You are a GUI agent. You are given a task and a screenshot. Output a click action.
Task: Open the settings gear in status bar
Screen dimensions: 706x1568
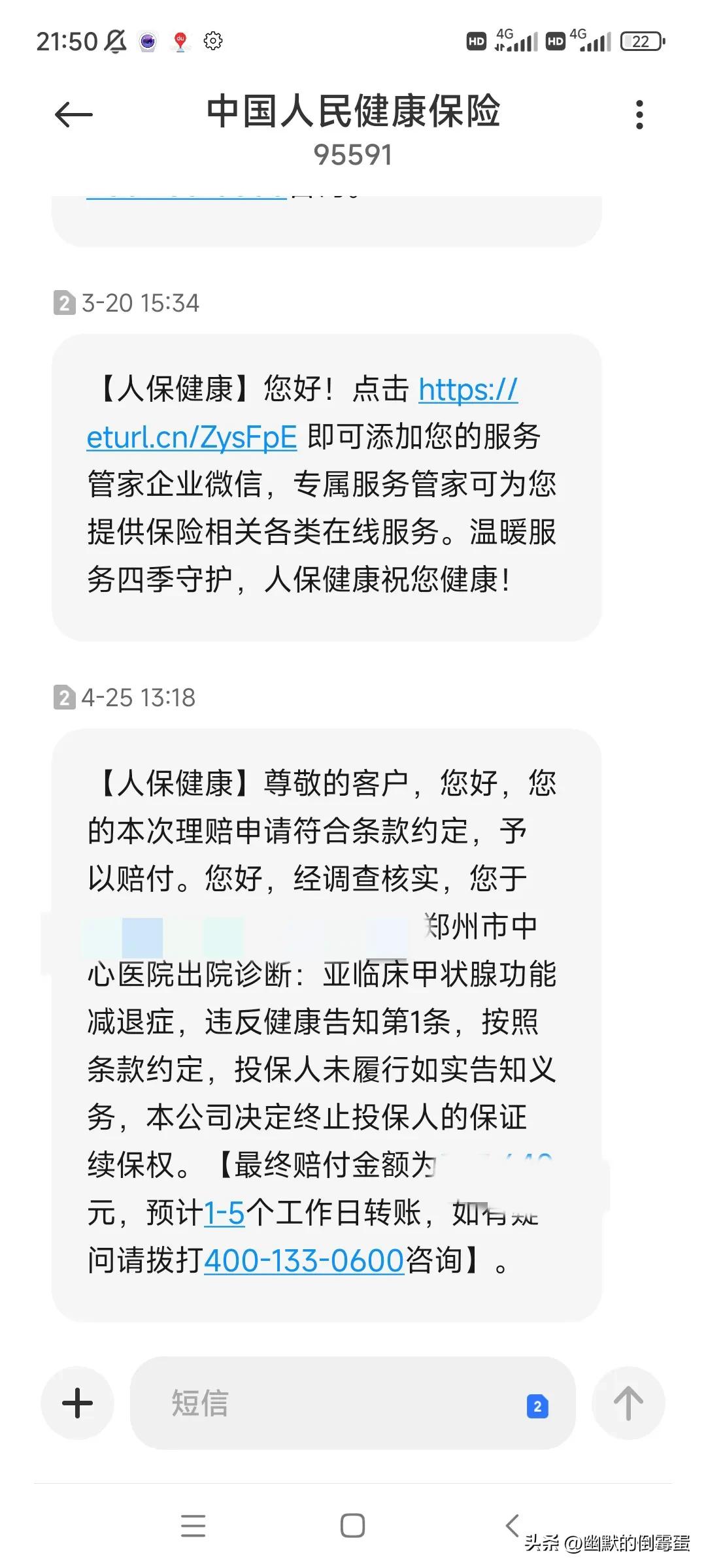coord(212,41)
